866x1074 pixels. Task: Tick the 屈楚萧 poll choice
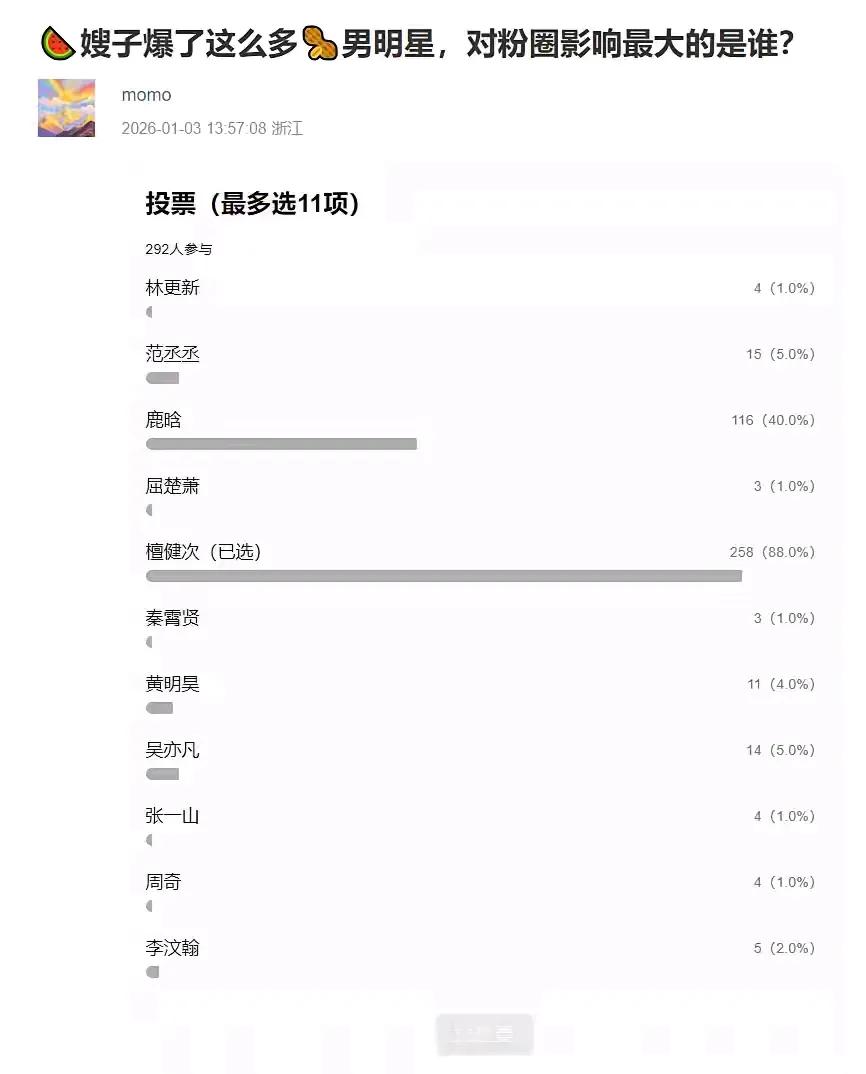(x=171, y=486)
